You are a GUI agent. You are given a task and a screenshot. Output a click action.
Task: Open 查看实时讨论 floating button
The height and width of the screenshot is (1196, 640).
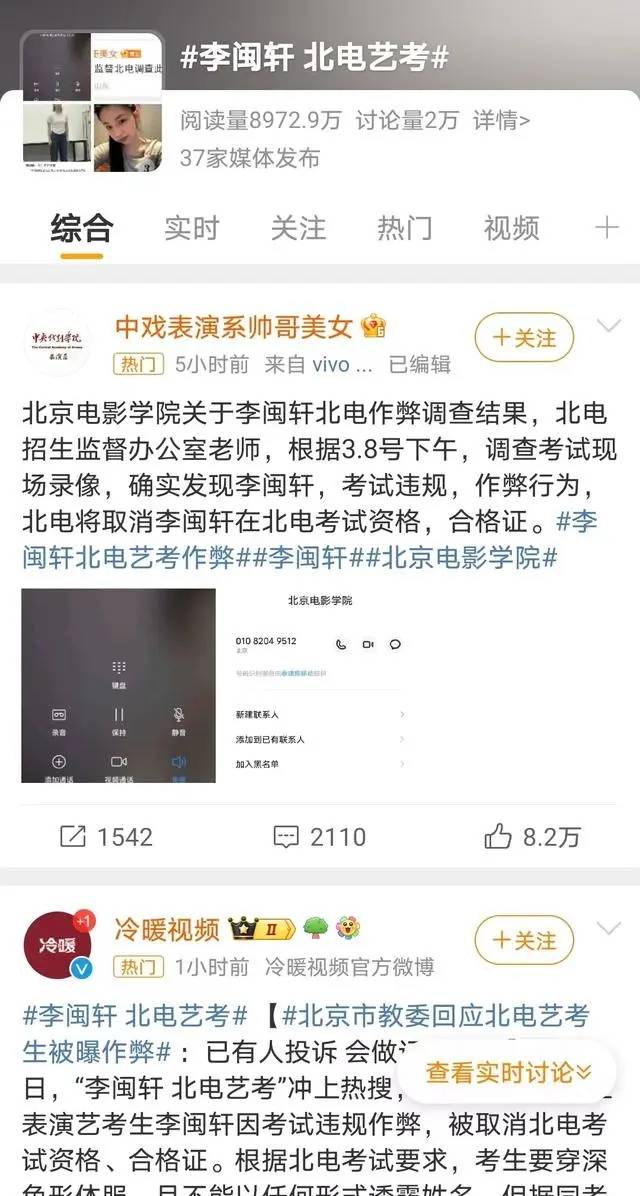[x=507, y=1072]
